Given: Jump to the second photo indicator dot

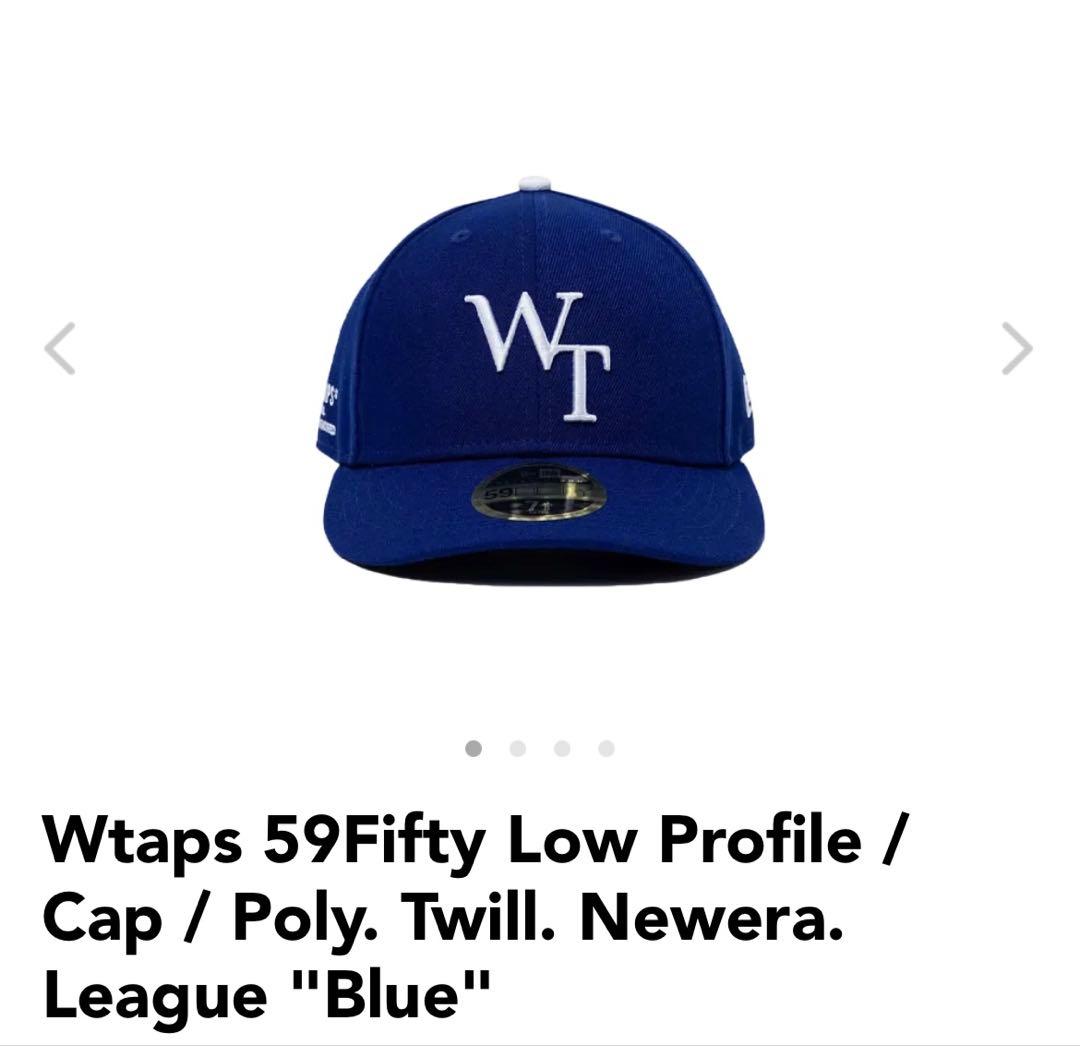Looking at the screenshot, I should coord(518,748).
